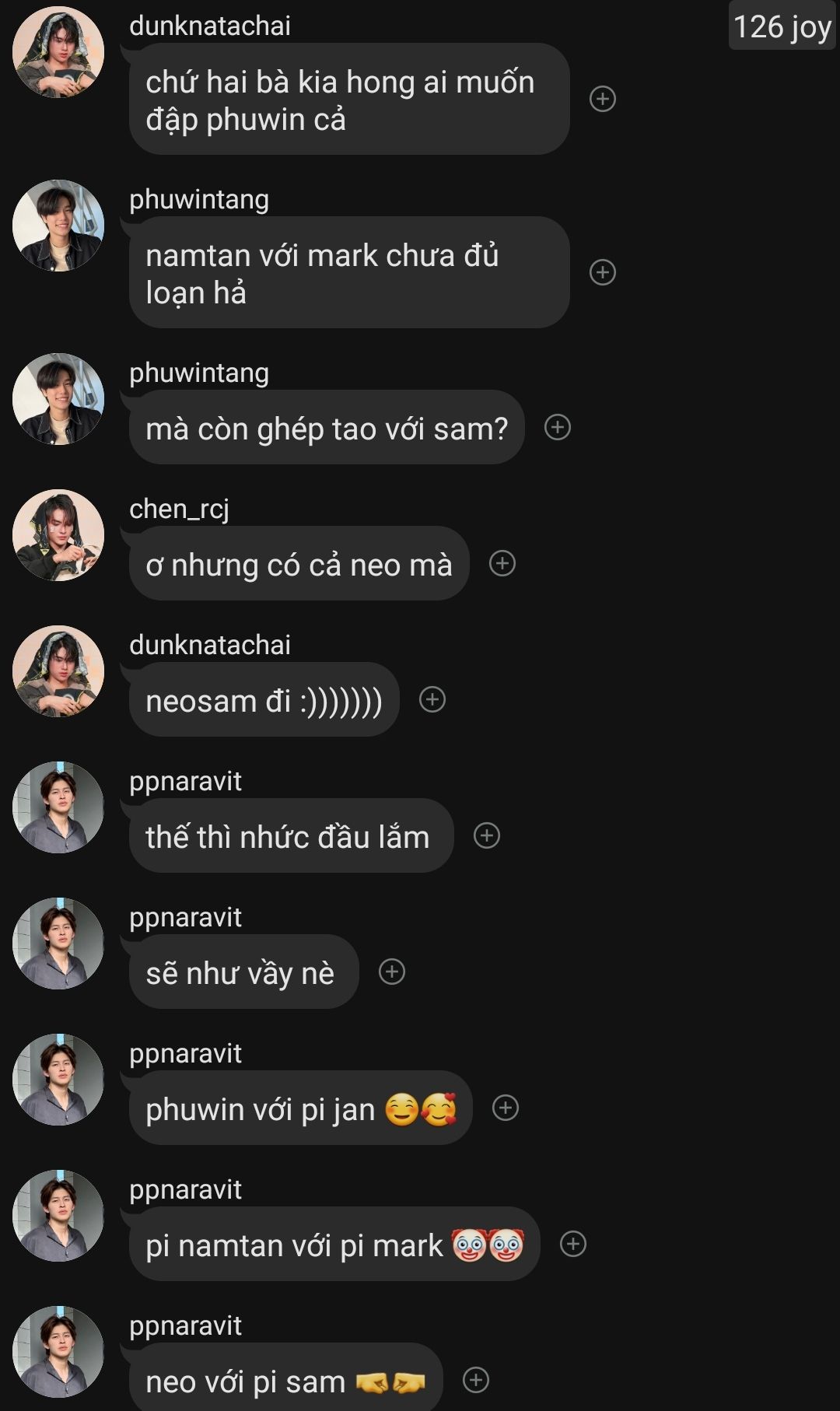Add reaction to 'thế thì nhức đầu lắm'
Viewport: 840px width, 1411px height.
(x=487, y=835)
